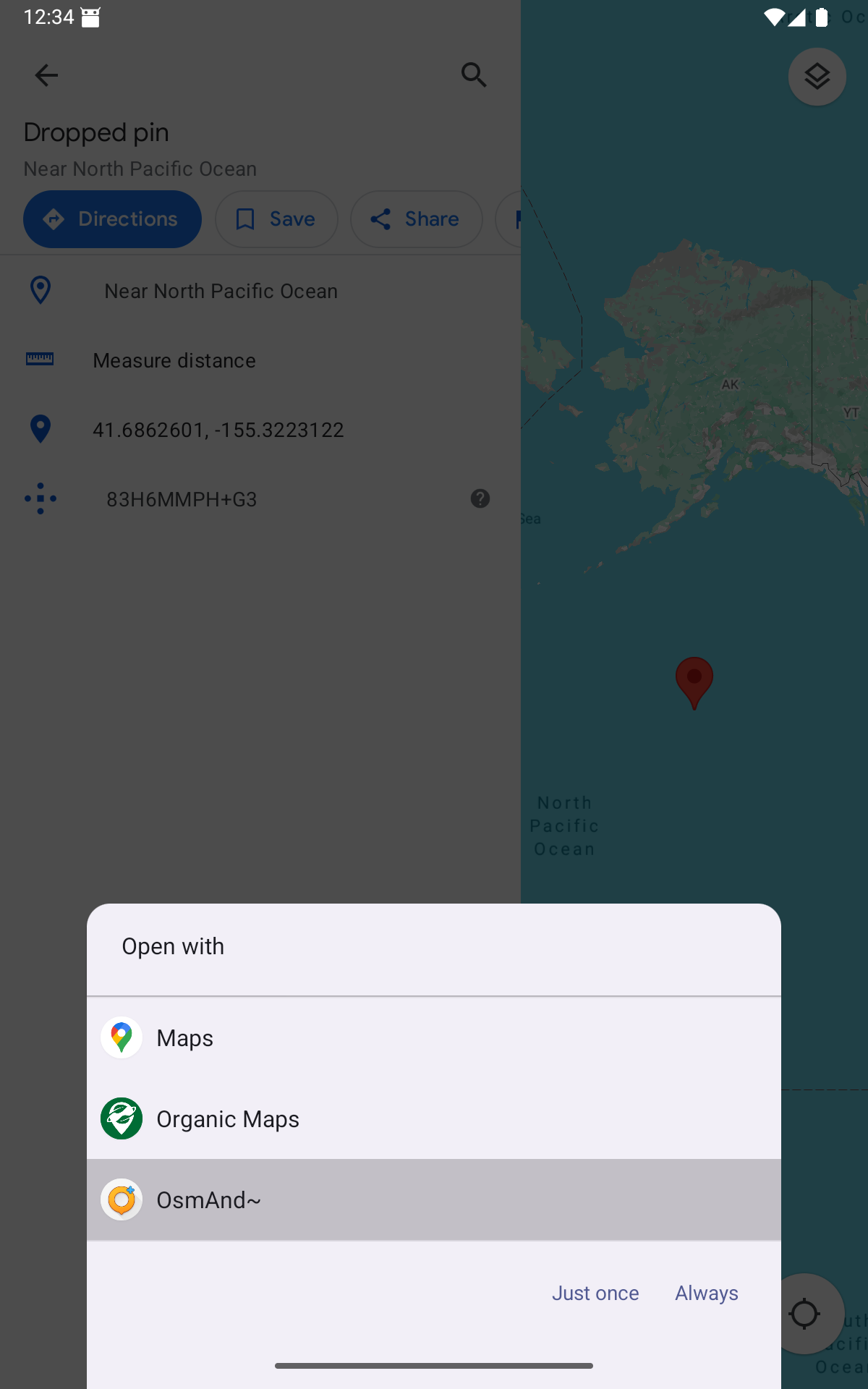Choose Maps to open the location
Image resolution: width=868 pixels, height=1389 pixels.
(x=434, y=1038)
